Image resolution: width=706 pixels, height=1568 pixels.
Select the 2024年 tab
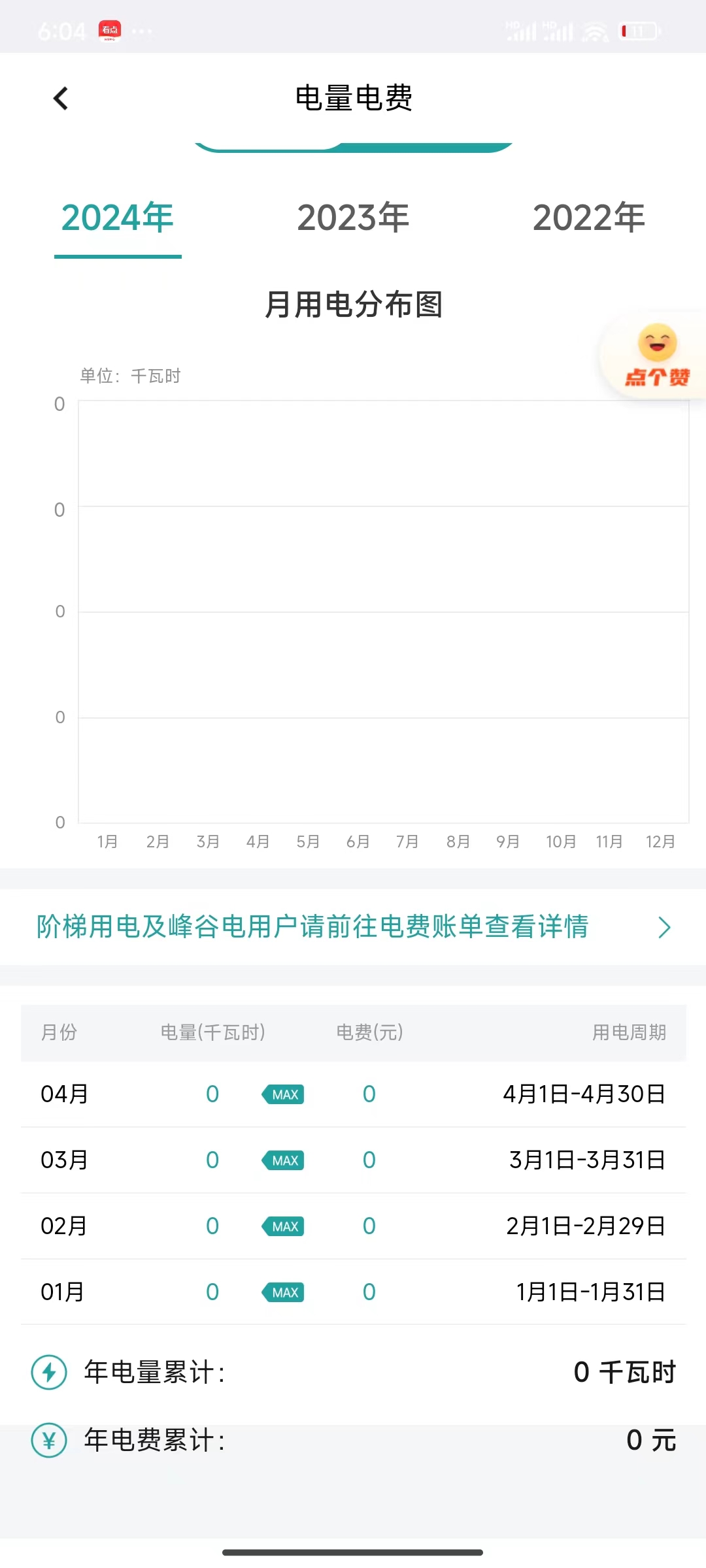click(118, 218)
